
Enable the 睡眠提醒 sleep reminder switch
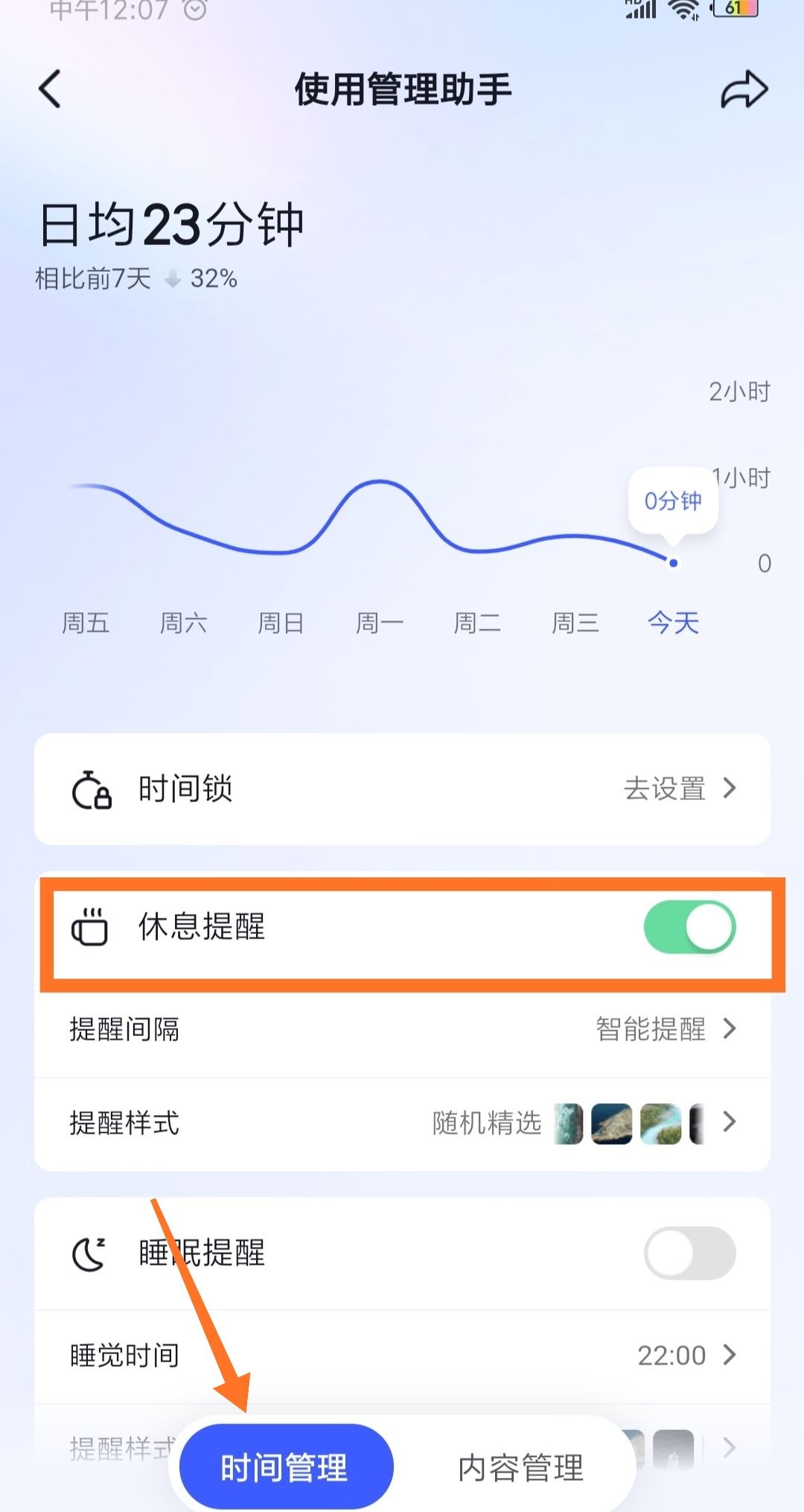(x=688, y=1253)
